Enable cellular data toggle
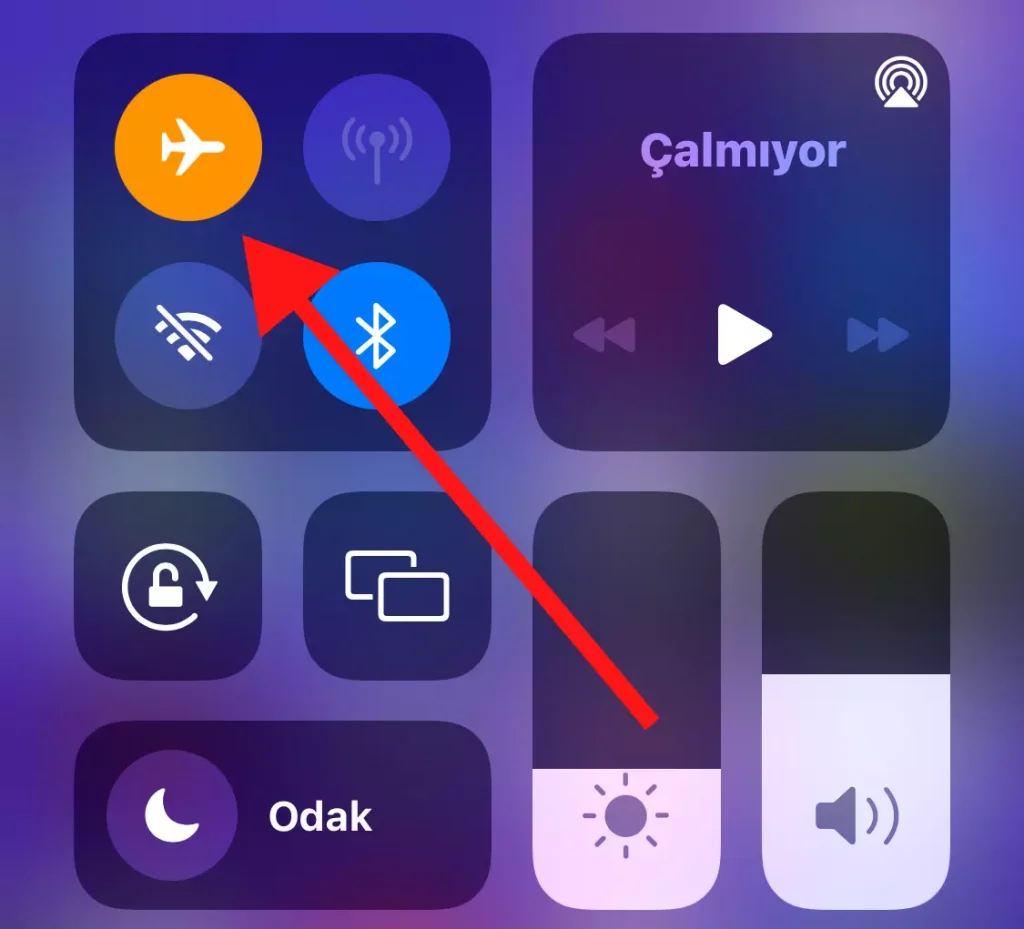Screen dimensions: 1024x929 click(376, 148)
